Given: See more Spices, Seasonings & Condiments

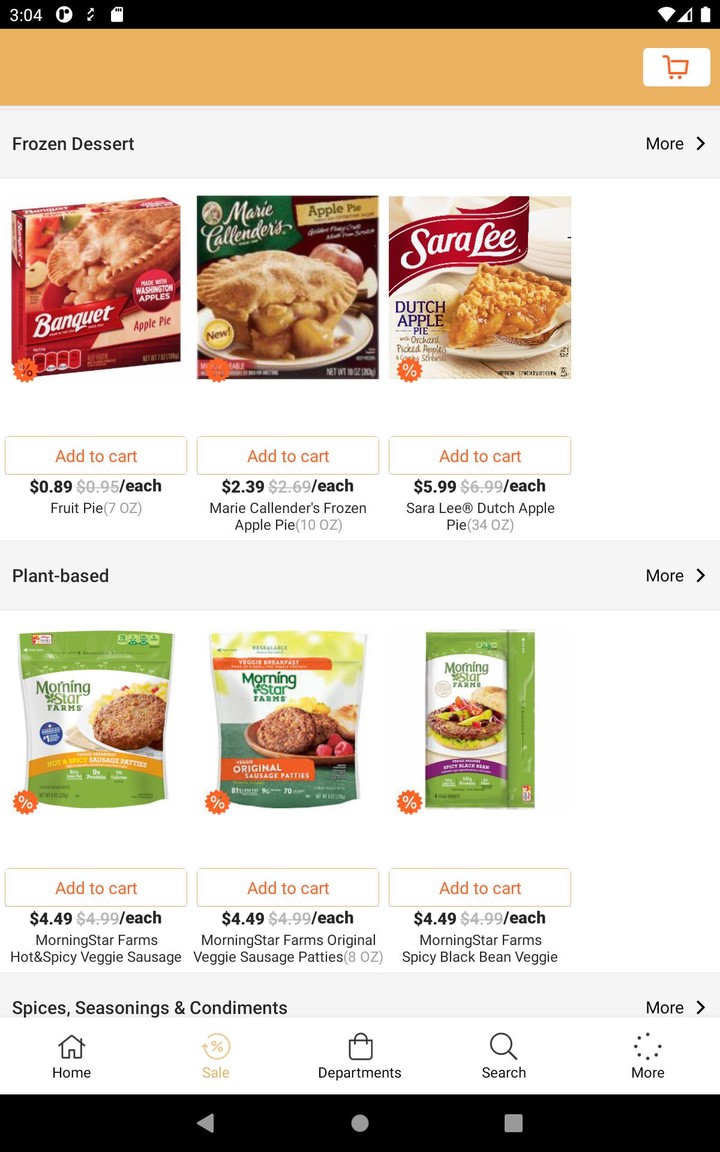Looking at the screenshot, I should [675, 1006].
